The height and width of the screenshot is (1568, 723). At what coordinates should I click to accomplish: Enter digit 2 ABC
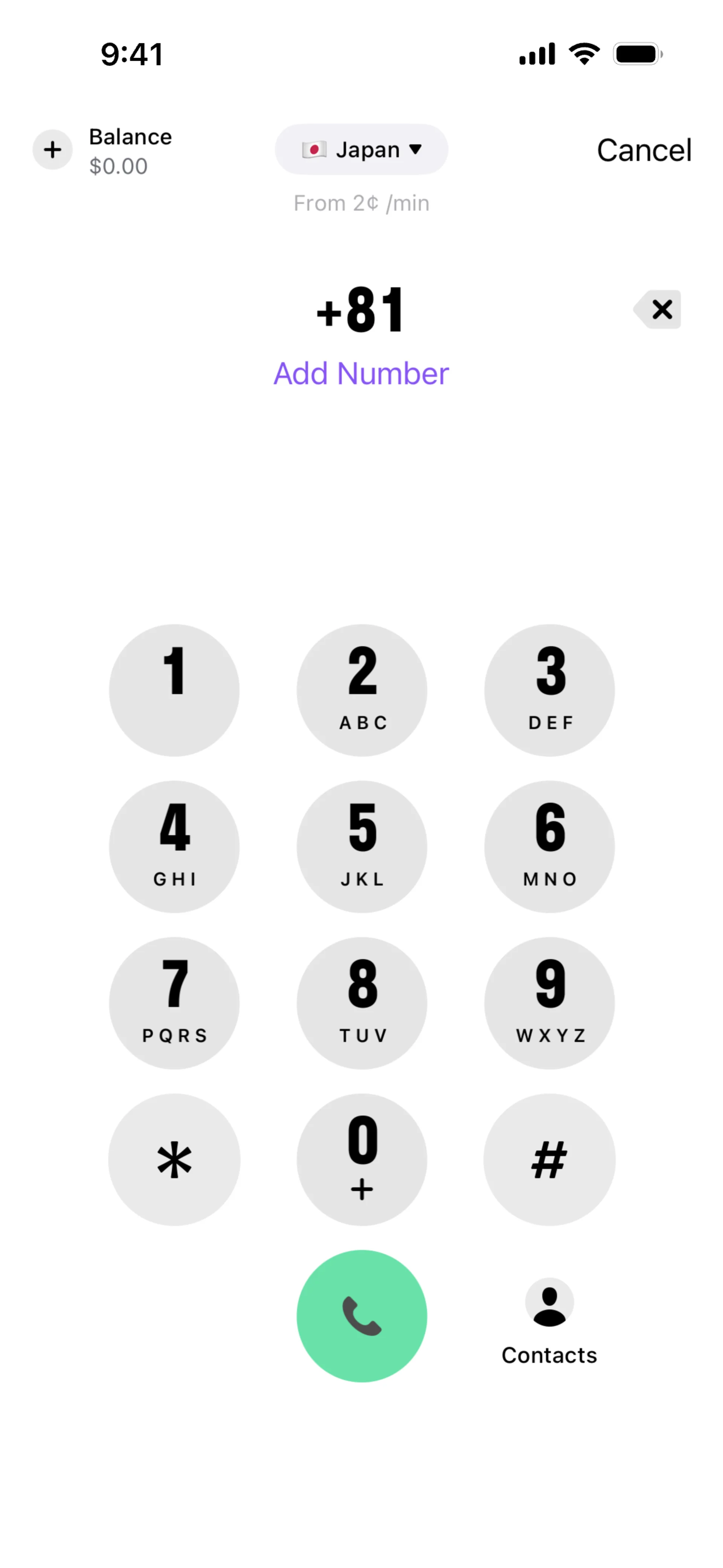[x=361, y=690]
